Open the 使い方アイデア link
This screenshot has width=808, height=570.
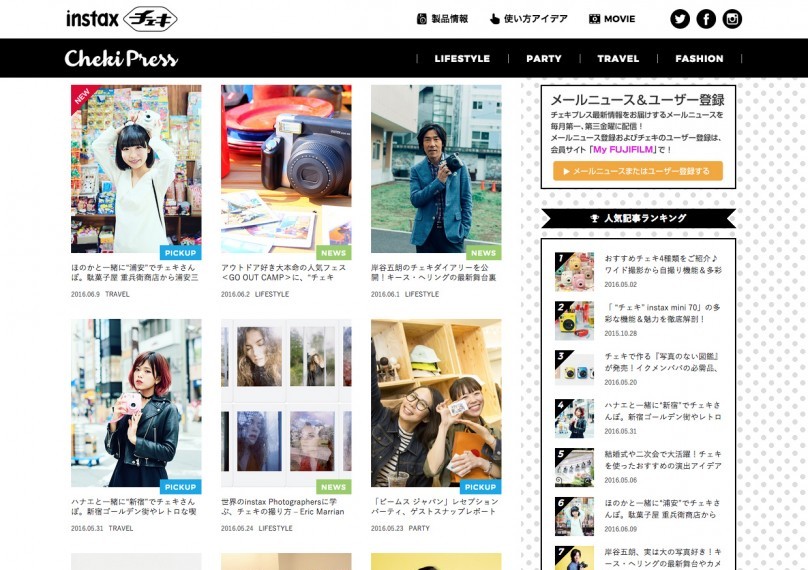coord(529,19)
